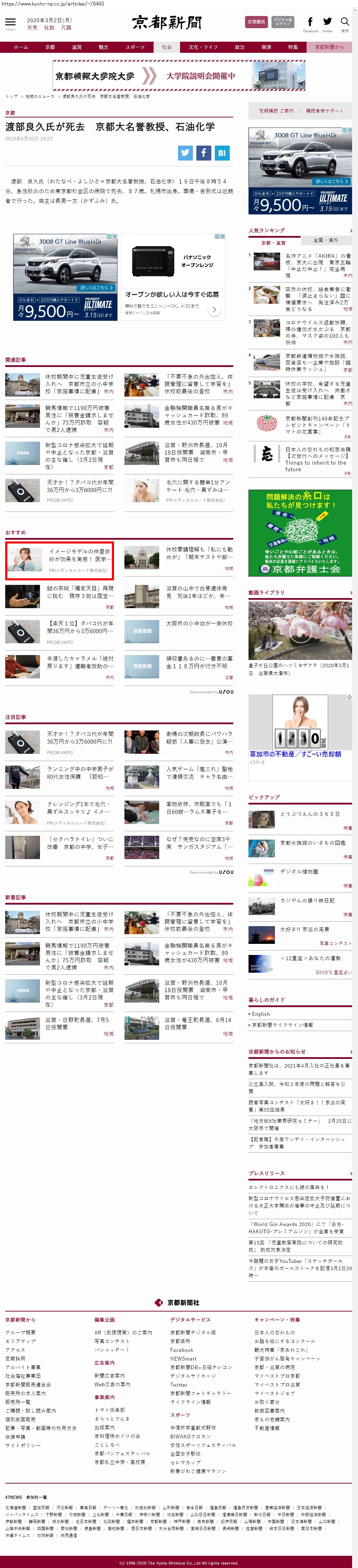Switch ranking to 全国・海外 tab

pos(325,240)
